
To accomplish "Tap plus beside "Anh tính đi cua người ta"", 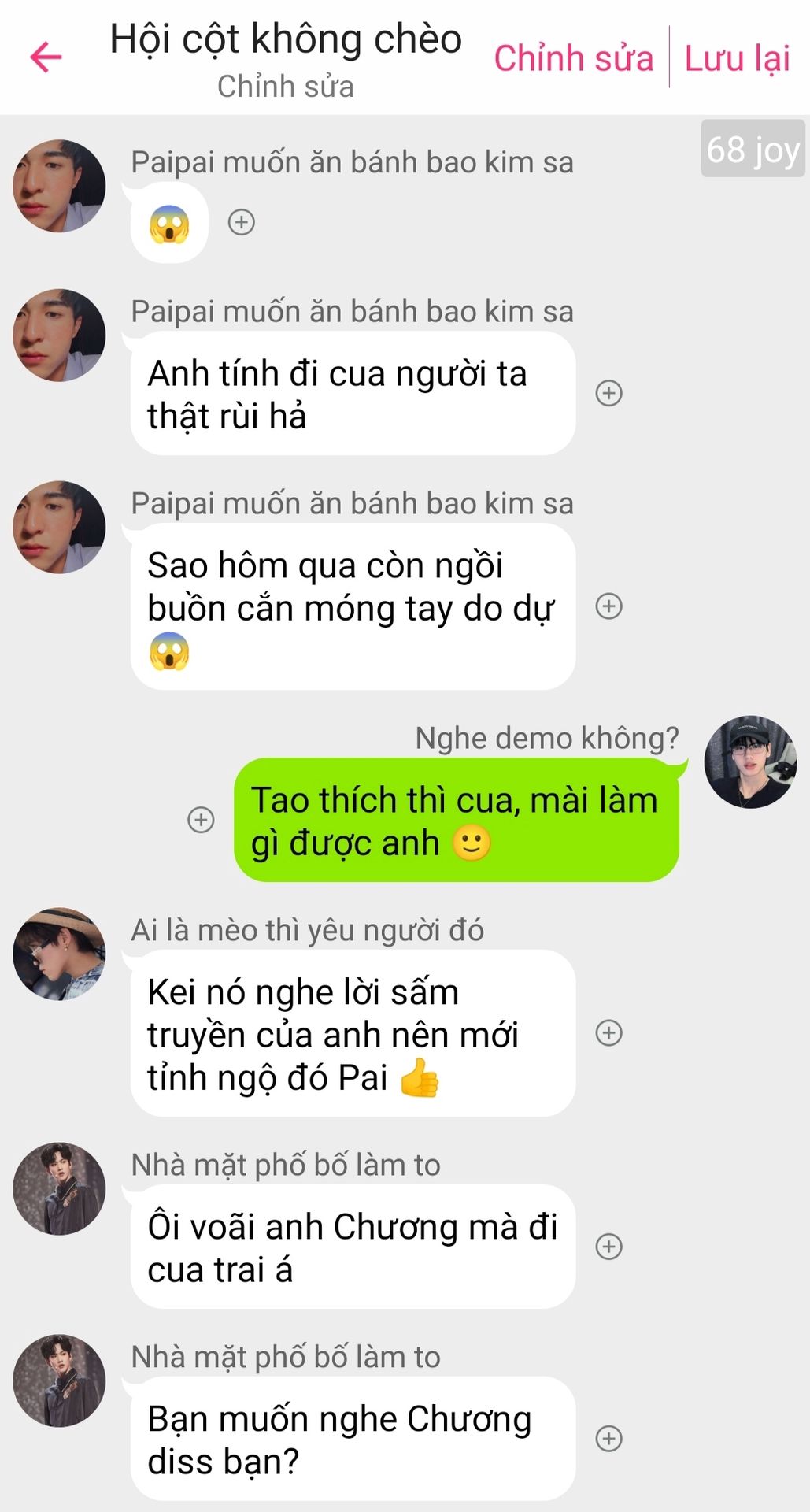I will tap(608, 393).
